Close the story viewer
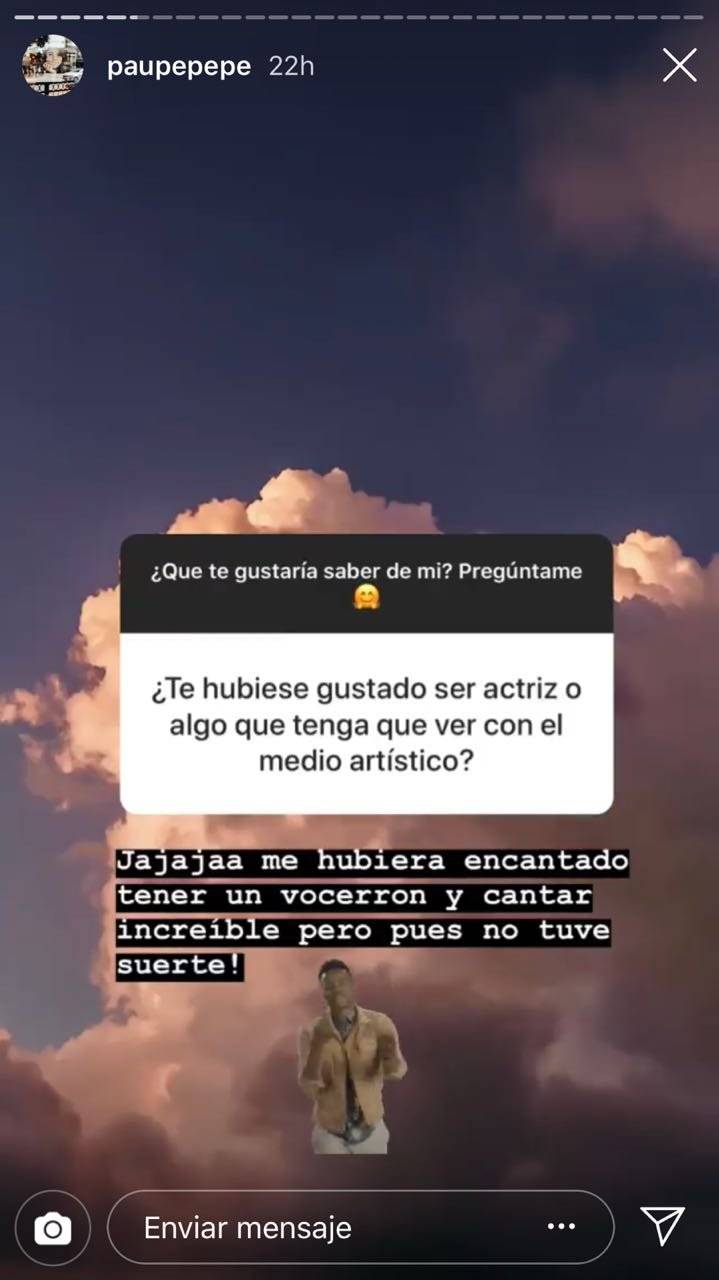719x1280 pixels. (679, 66)
